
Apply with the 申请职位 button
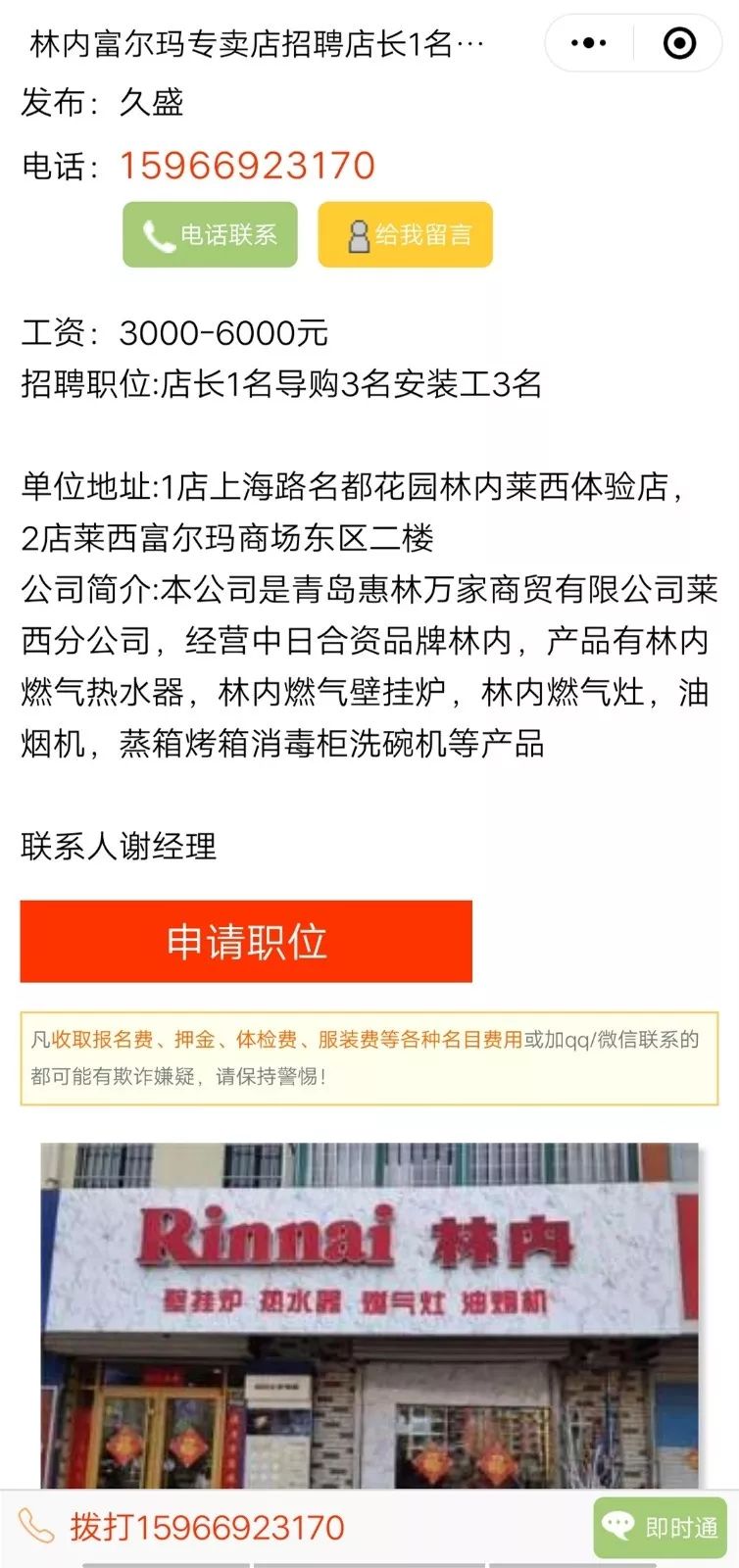(246, 941)
